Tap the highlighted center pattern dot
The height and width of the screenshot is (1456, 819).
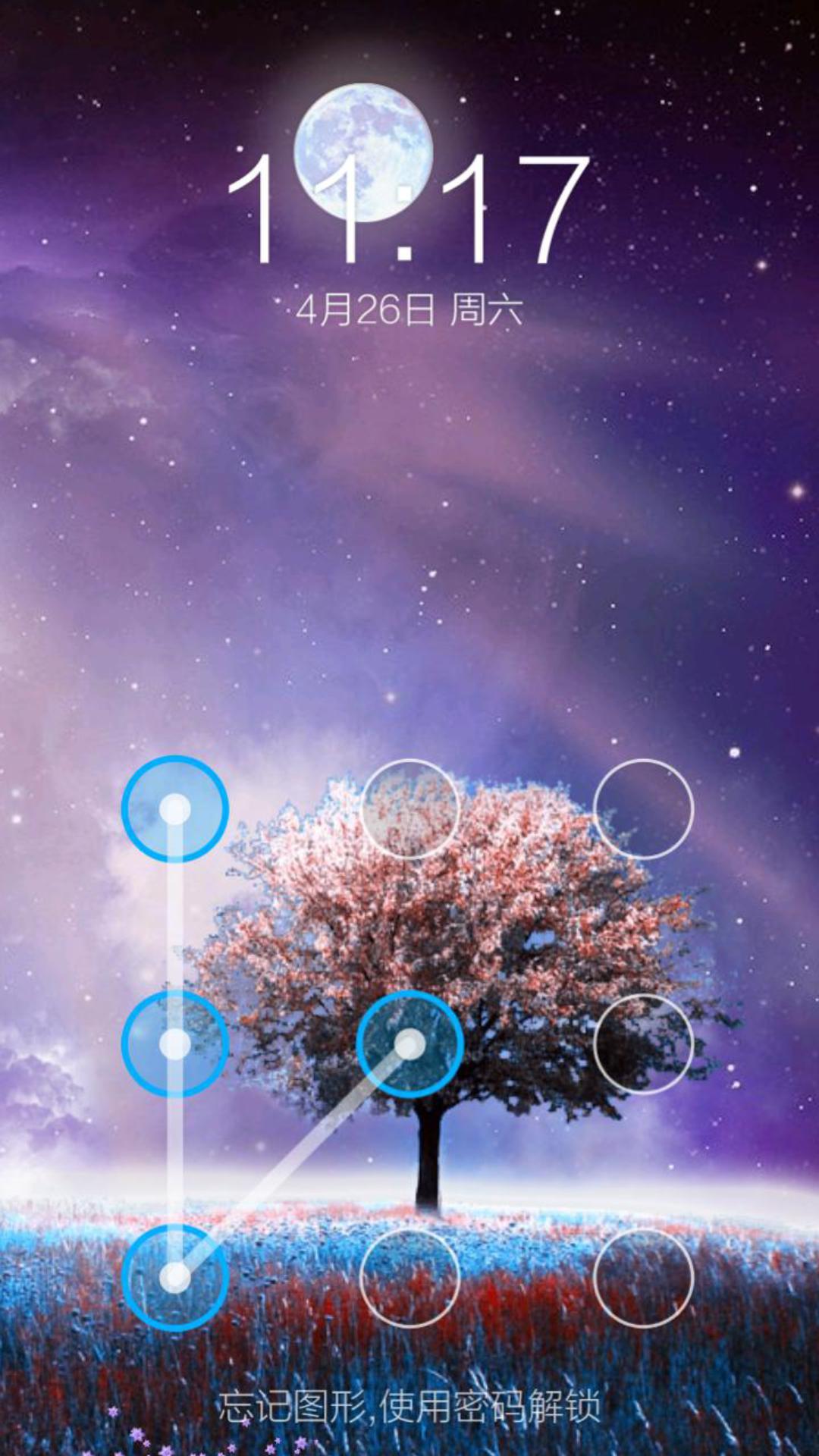pos(409,1044)
